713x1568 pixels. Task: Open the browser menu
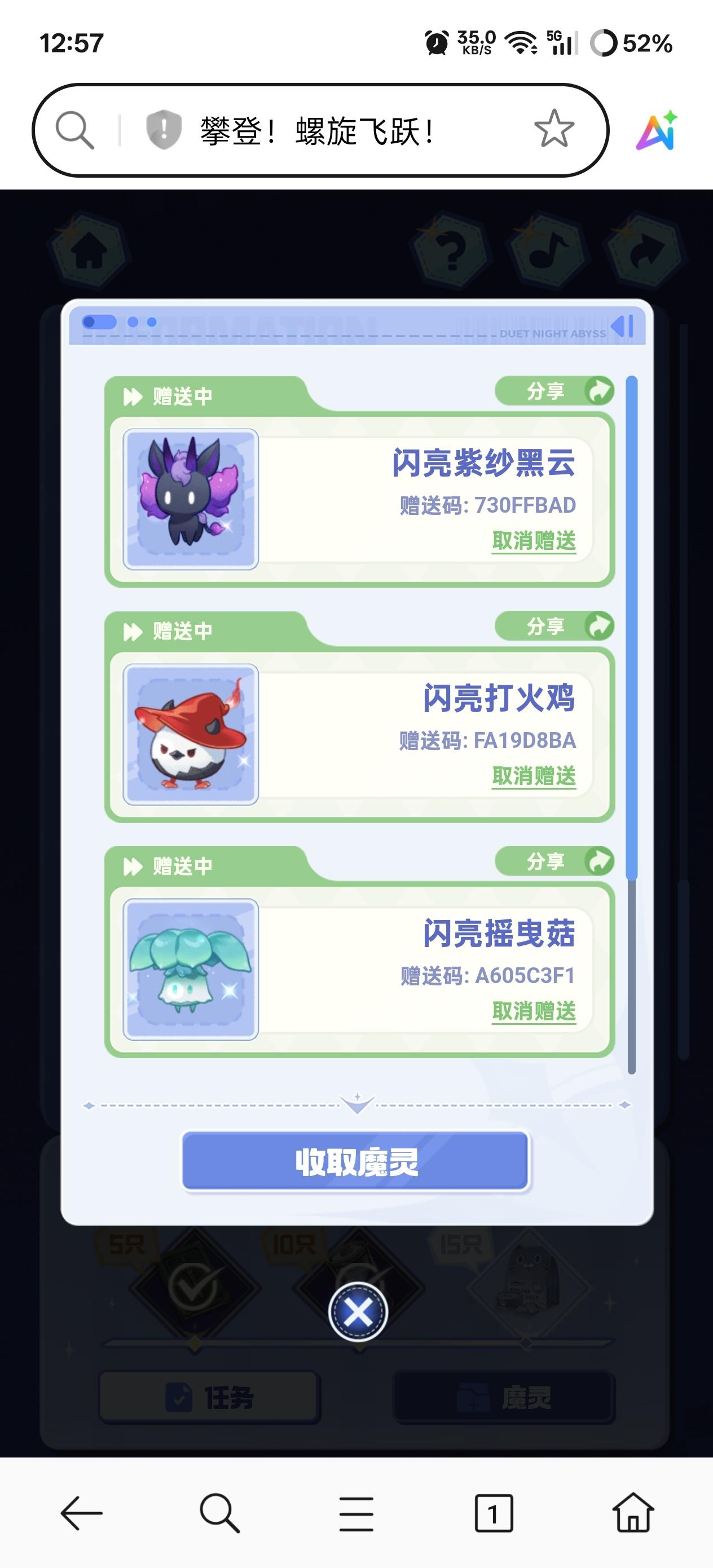pyautogui.click(x=356, y=1513)
